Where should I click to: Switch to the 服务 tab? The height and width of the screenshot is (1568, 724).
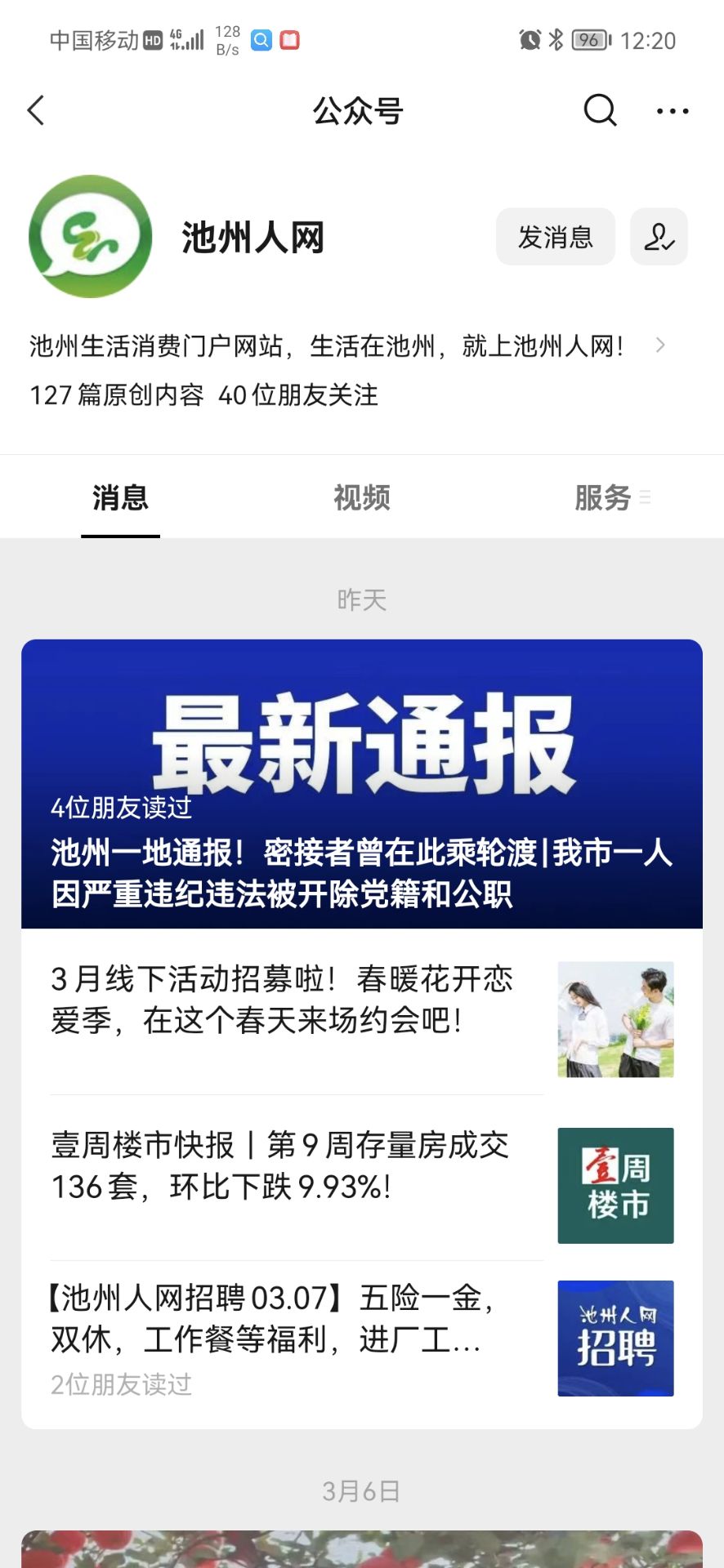point(603,497)
